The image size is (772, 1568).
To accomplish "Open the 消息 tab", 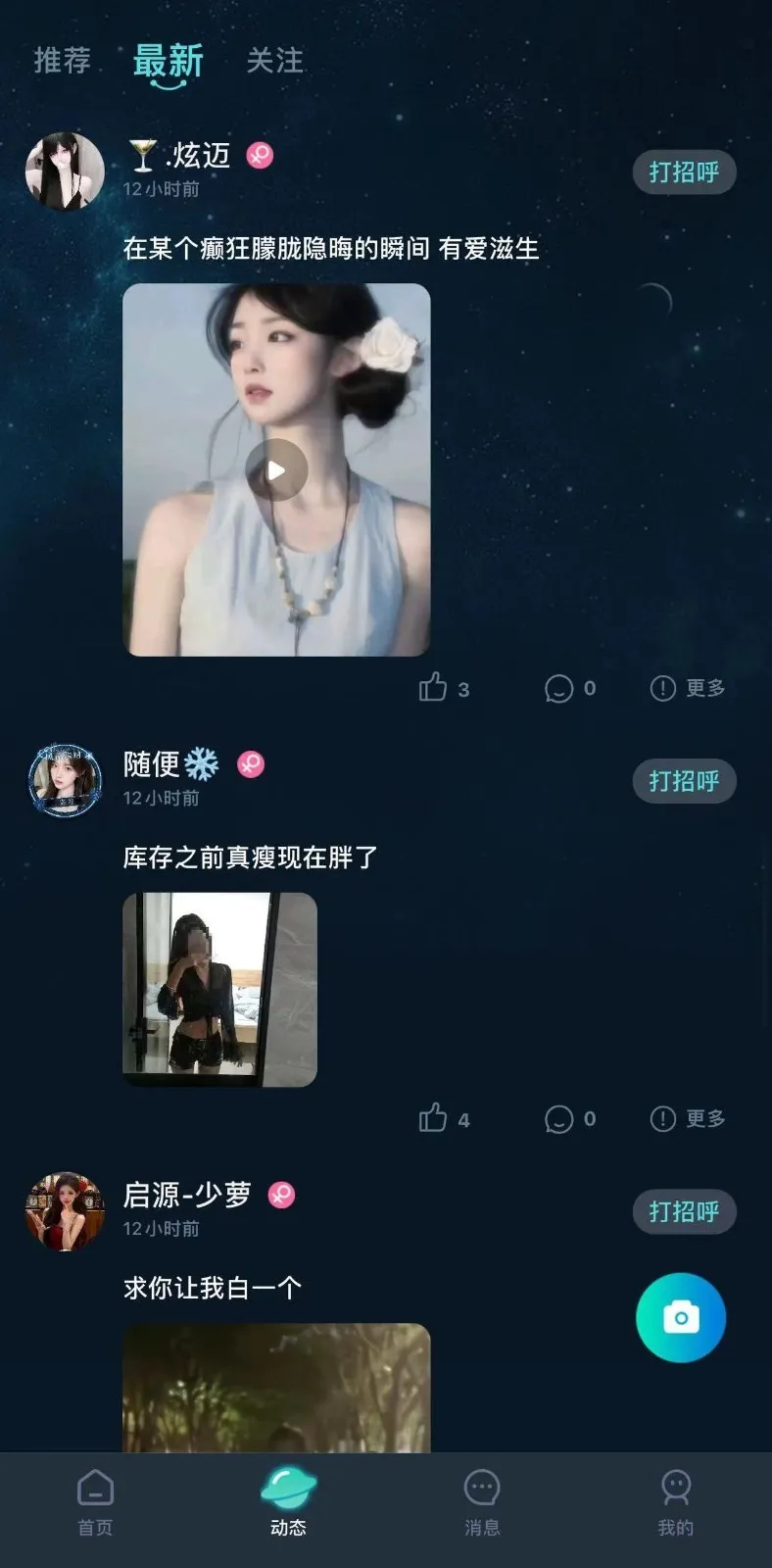I will (482, 1501).
